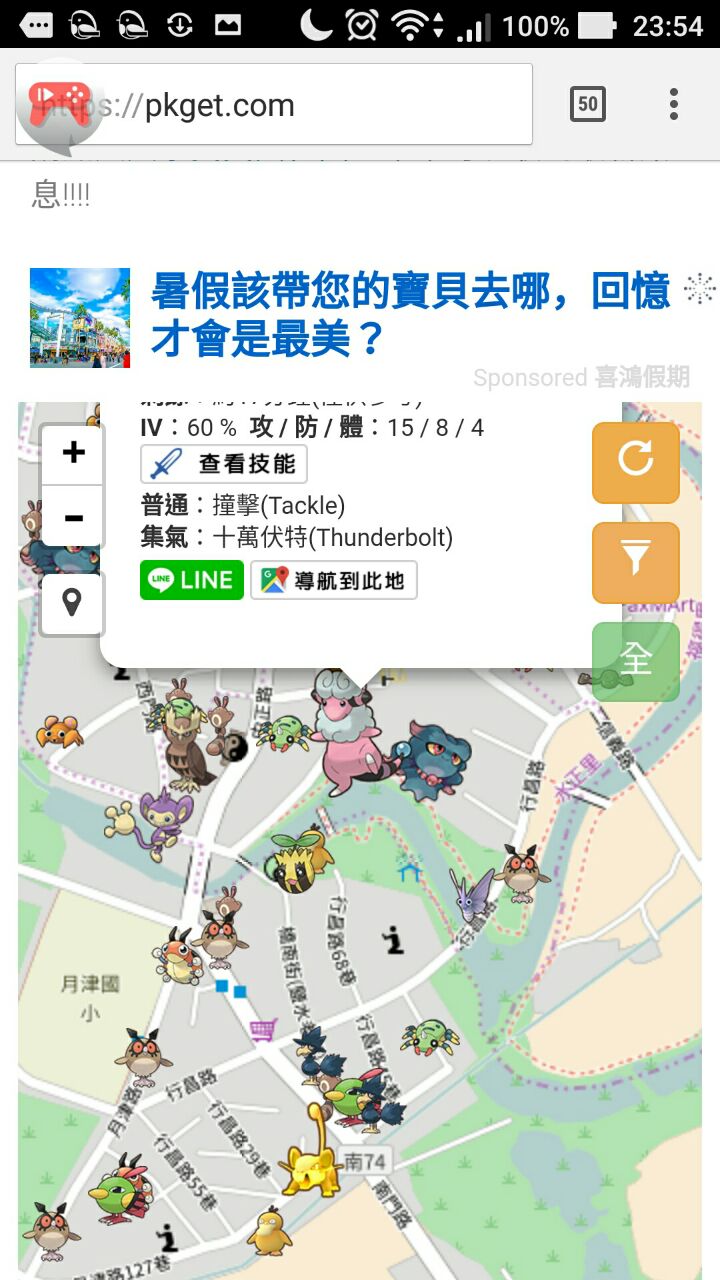The width and height of the screenshot is (720, 1280).
Task: Open the tab switcher showing 50
Action: [x=587, y=104]
